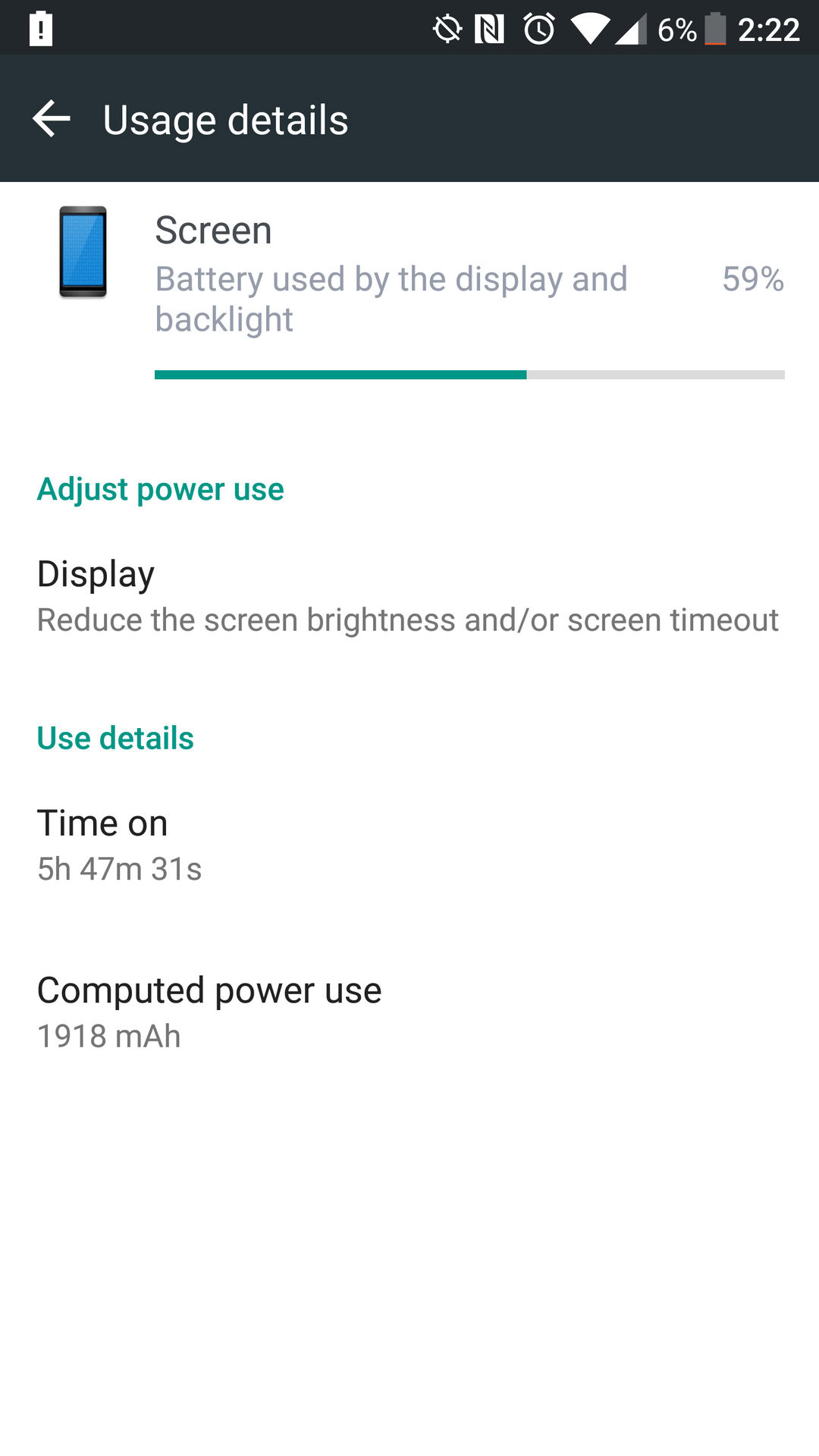Screen dimensions: 819x1456
Task: Open Display settings to reduce brightness
Action: (408, 597)
